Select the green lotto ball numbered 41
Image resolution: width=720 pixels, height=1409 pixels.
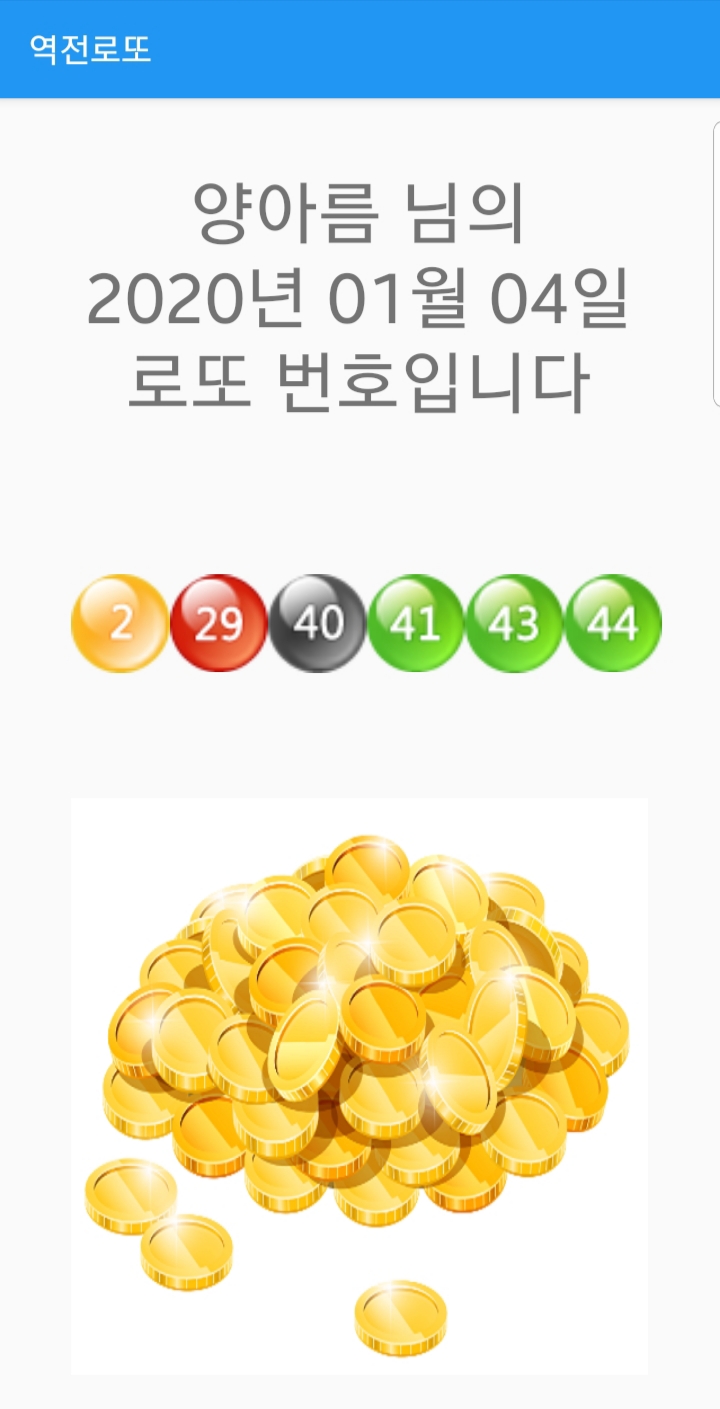pyautogui.click(x=415, y=623)
